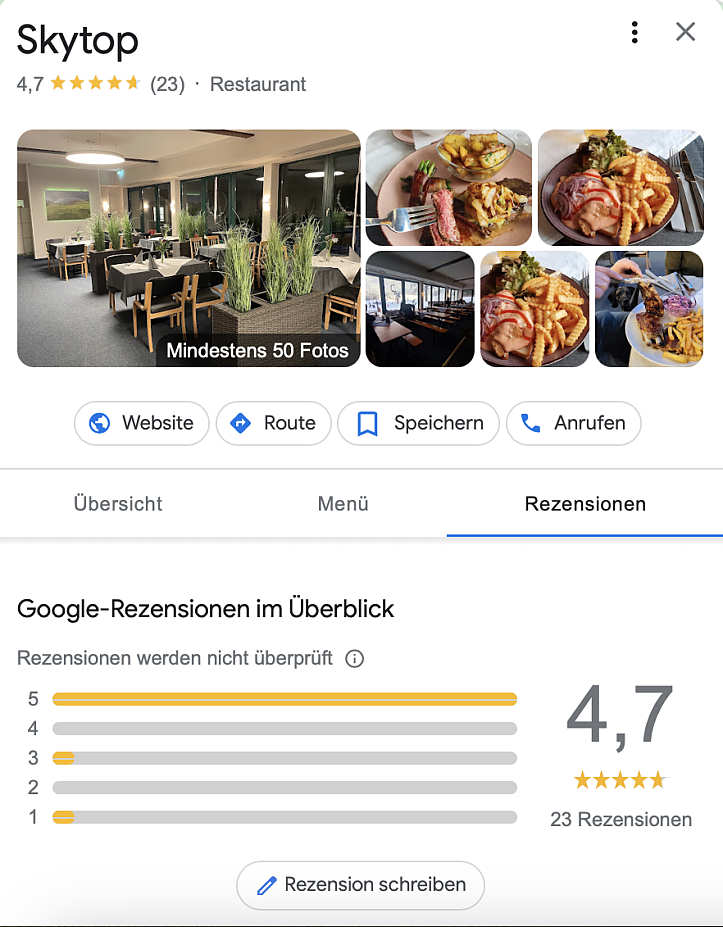Call the restaurant via Anrufen
Viewport: 723px width, 927px height.
573,423
